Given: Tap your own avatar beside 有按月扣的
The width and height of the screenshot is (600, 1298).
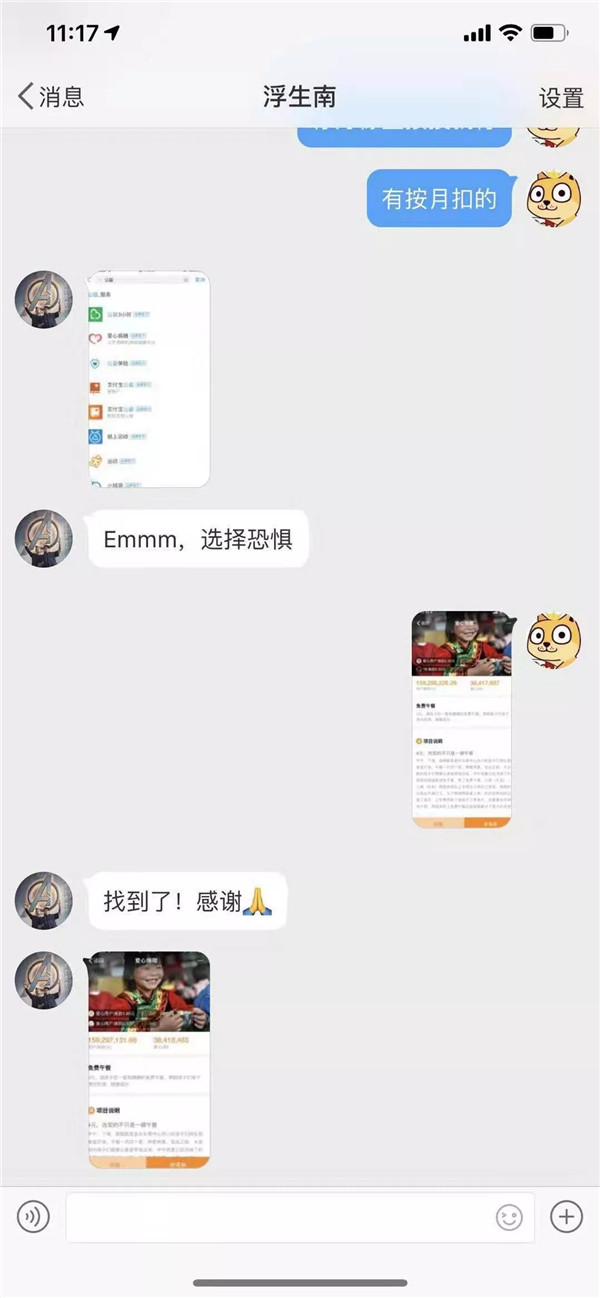Looking at the screenshot, I should click(x=553, y=198).
